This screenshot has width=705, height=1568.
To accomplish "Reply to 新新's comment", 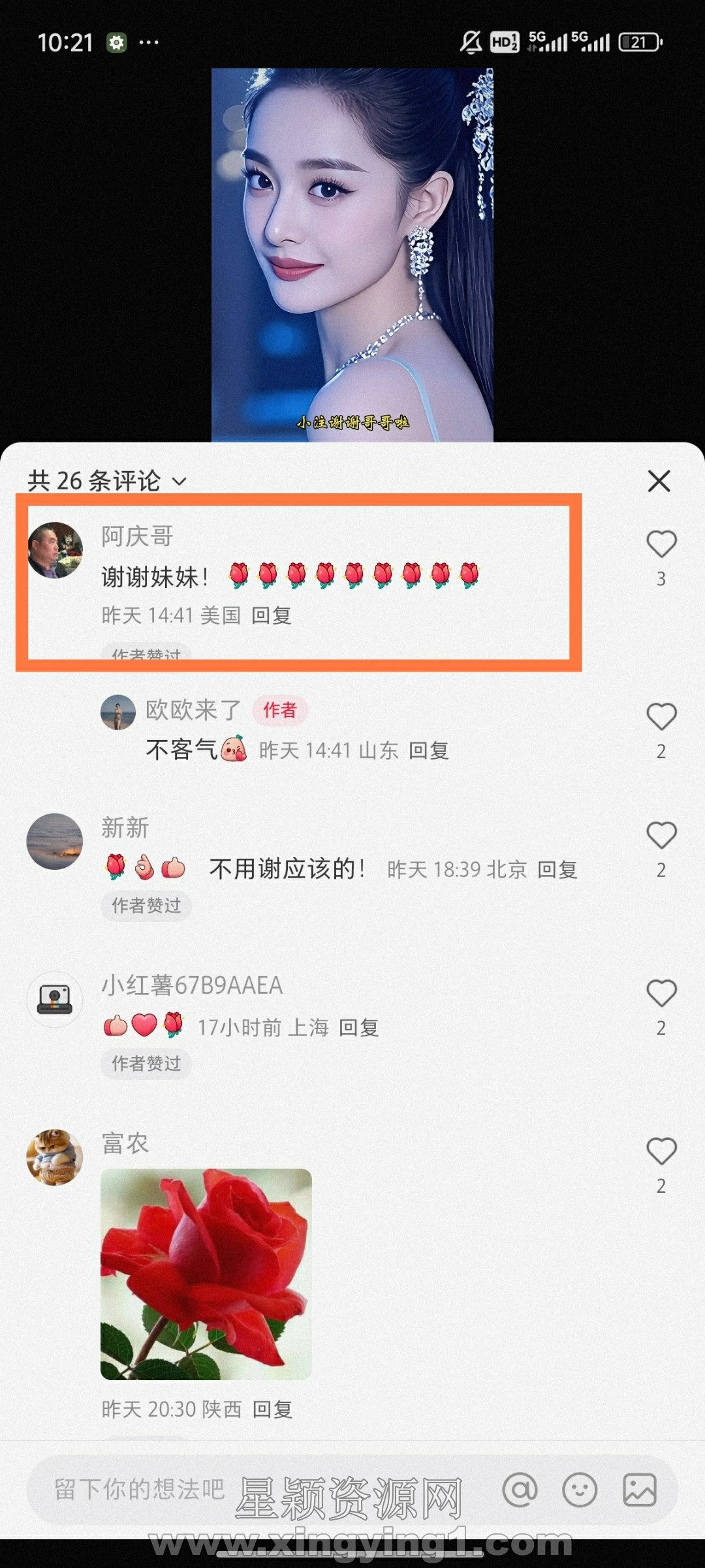I will point(557,870).
